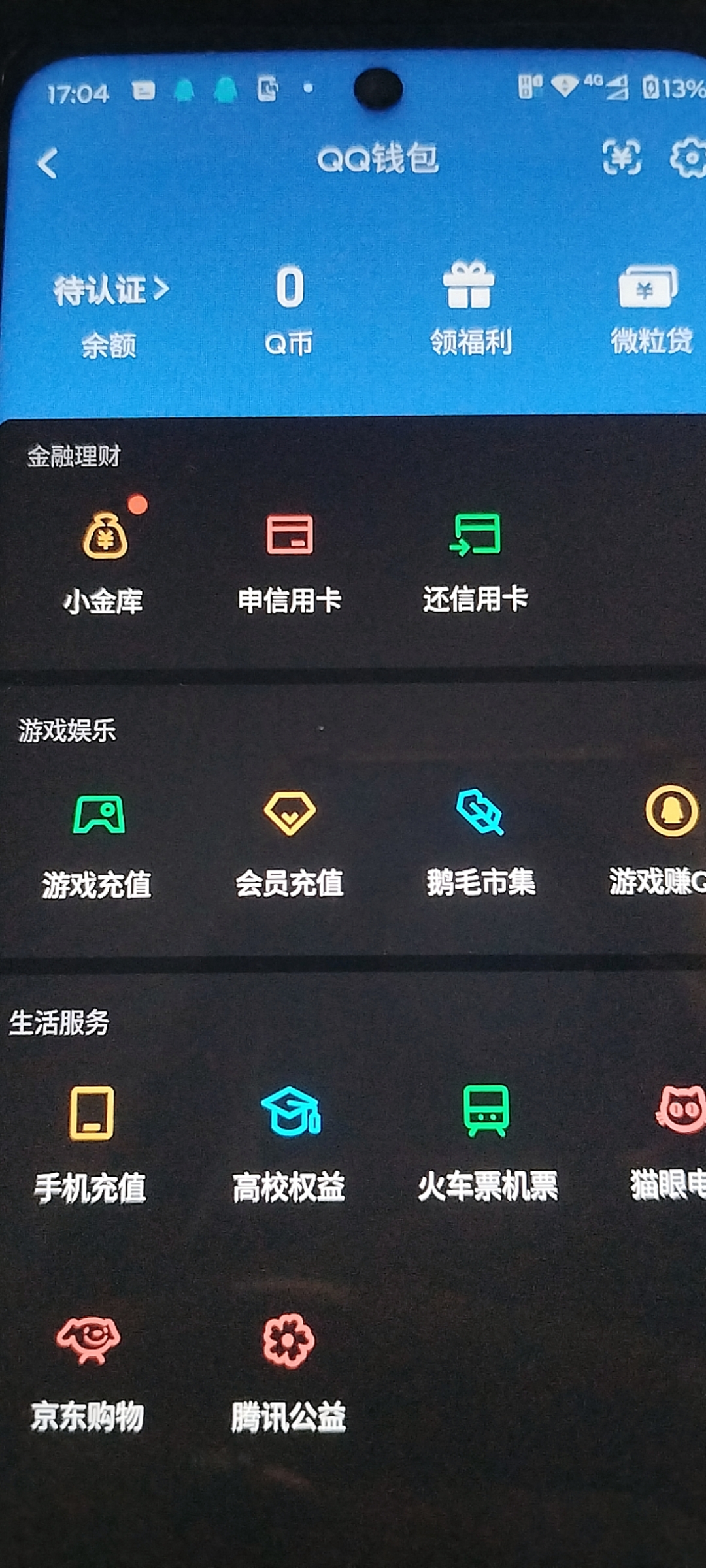Open 领福利 gift rewards
The width and height of the screenshot is (706, 1568).
tap(469, 308)
